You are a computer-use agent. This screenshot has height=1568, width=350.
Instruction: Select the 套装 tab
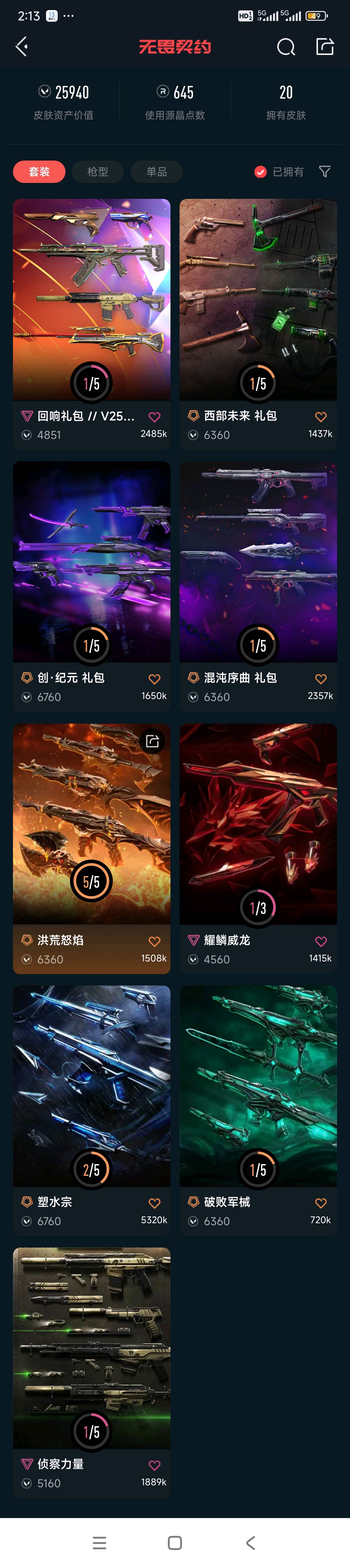[x=40, y=172]
